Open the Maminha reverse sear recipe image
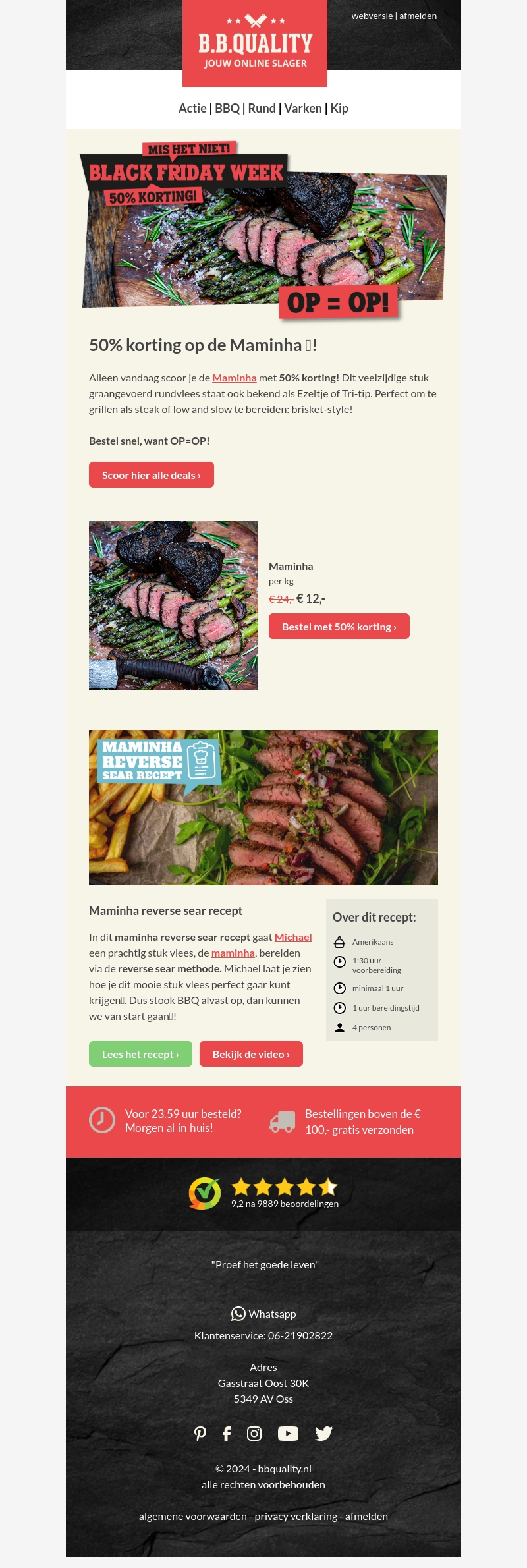 263,807
